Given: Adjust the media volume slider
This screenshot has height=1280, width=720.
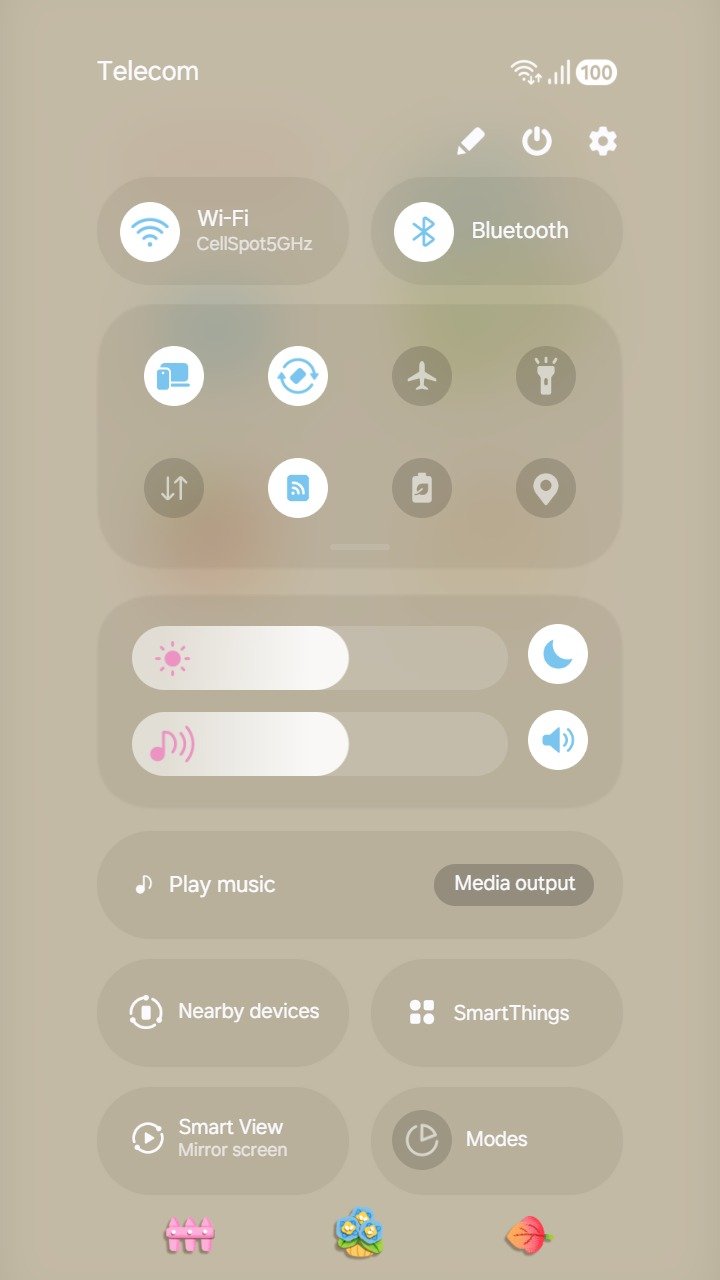Looking at the screenshot, I should 320,744.
